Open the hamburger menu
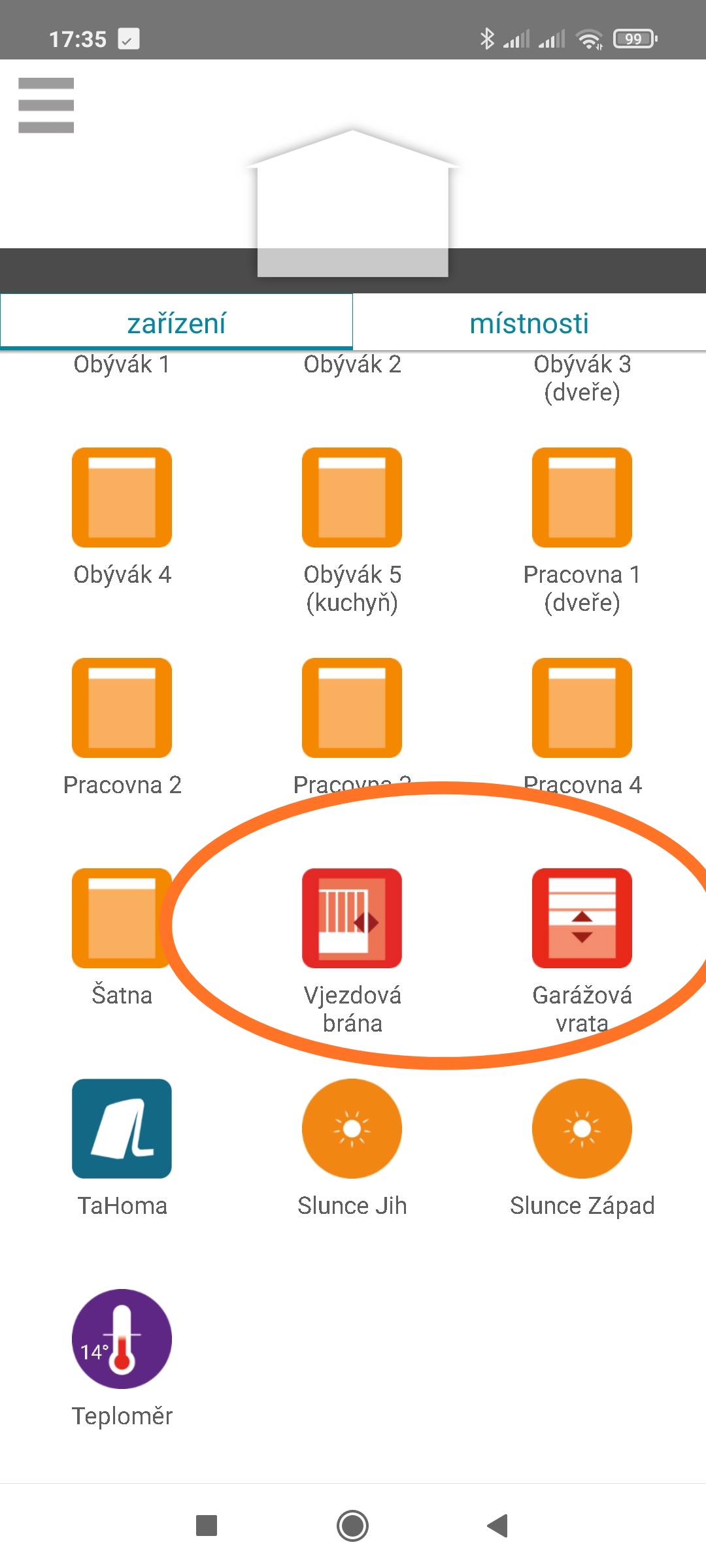 click(x=46, y=105)
